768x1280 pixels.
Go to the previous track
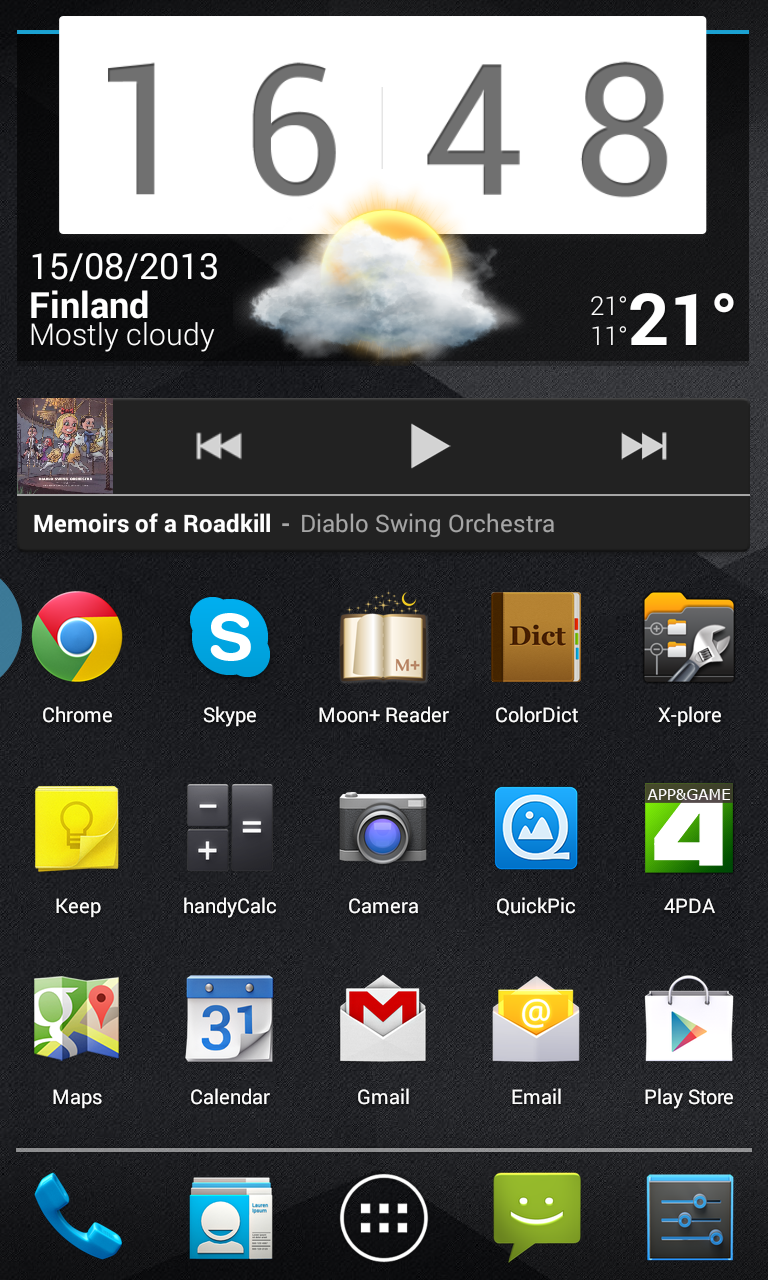219,446
